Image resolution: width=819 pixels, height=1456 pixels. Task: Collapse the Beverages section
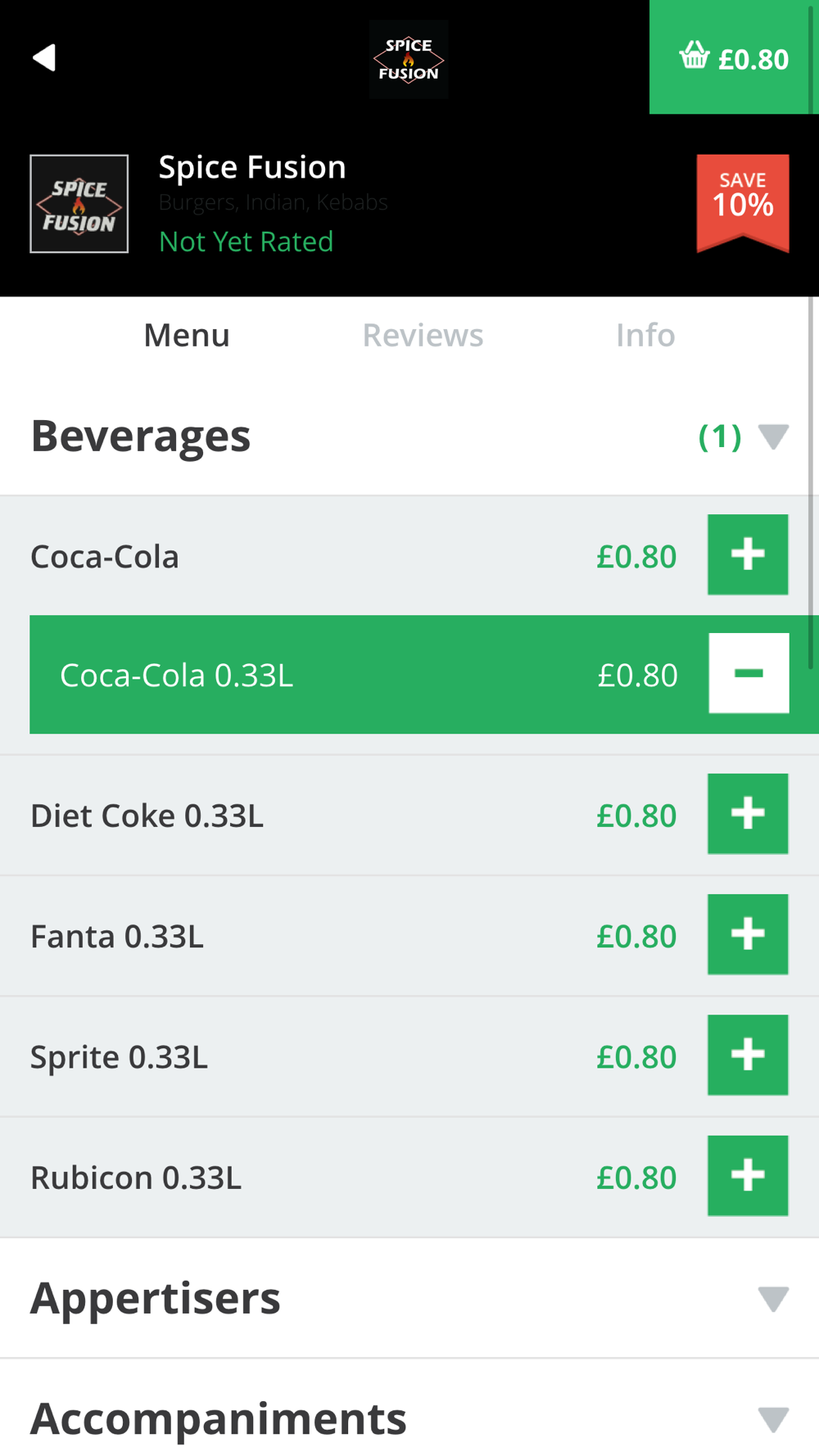click(773, 436)
